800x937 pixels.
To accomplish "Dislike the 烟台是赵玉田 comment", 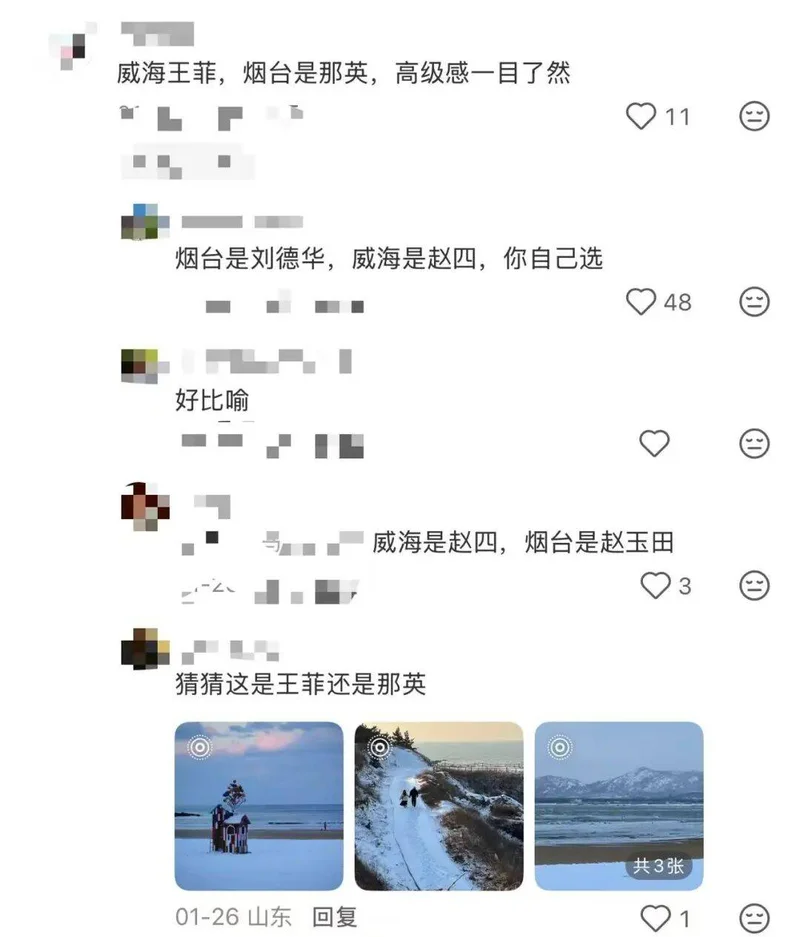I will [754, 585].
